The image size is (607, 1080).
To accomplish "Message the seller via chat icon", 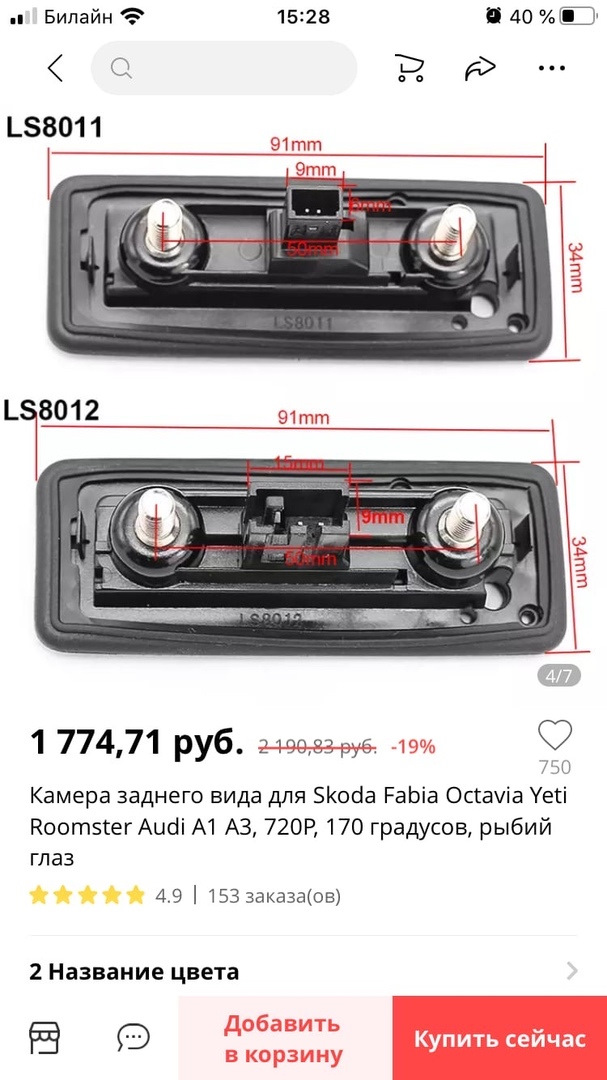I will click(x=133, y=1037).
